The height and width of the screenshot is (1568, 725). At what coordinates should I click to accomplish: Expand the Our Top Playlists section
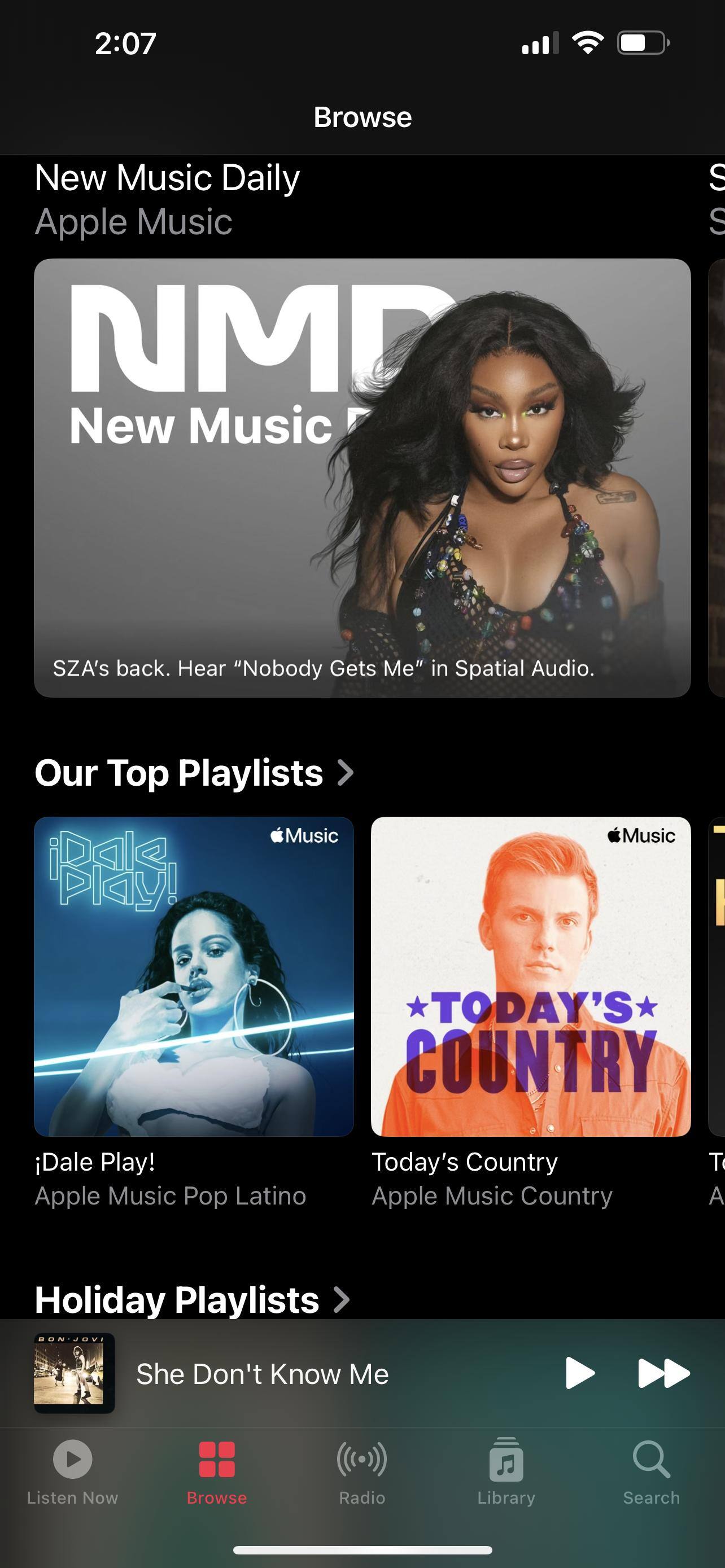(x=194, y=773)
